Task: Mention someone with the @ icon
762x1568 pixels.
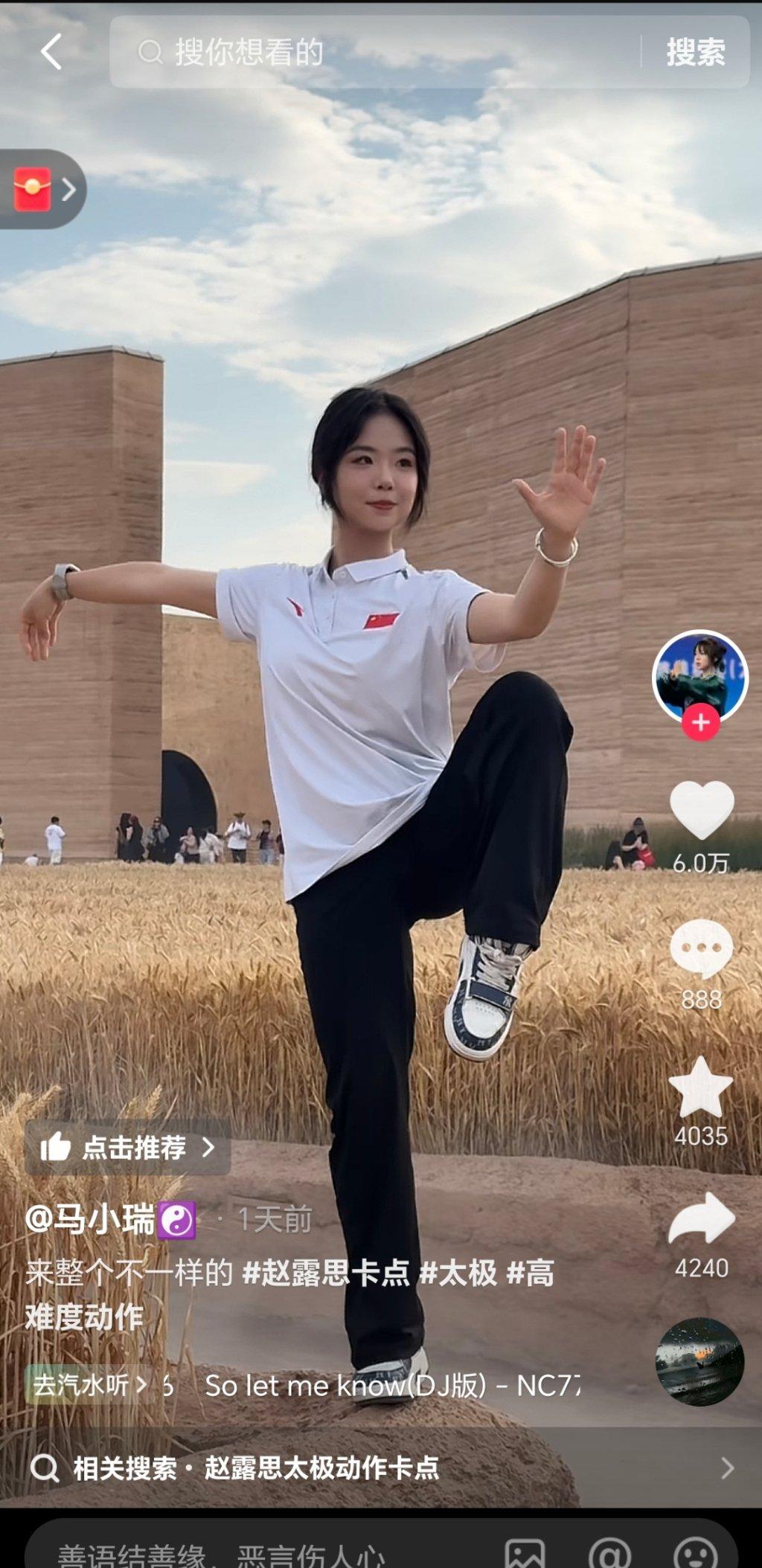Action: 609,1552
